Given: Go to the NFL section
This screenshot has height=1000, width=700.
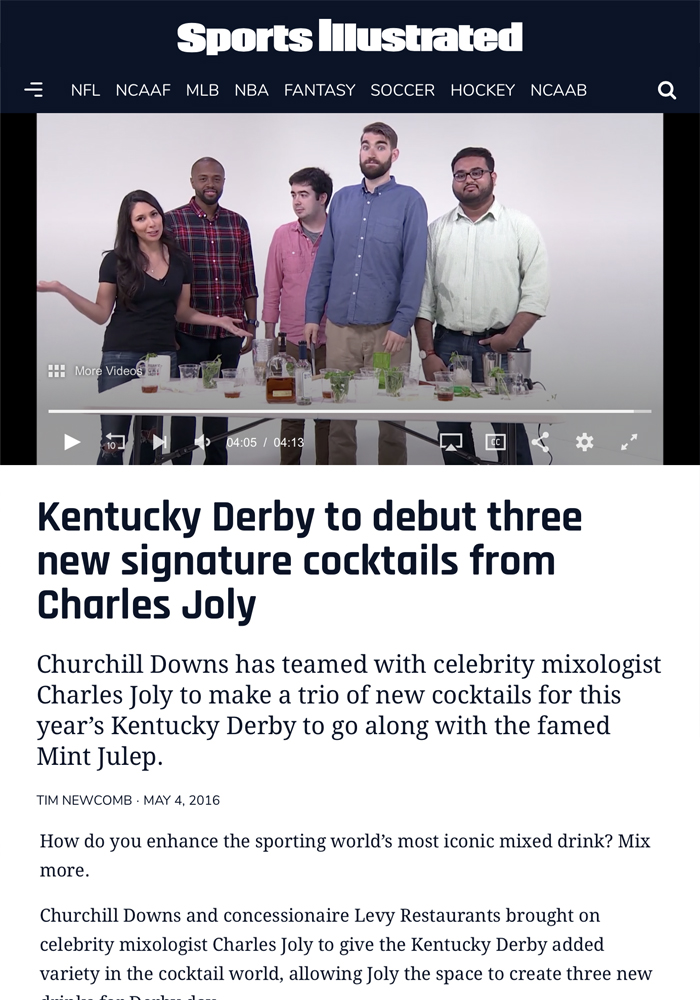Looking at the screenshot, I should [x=85, y=90].
